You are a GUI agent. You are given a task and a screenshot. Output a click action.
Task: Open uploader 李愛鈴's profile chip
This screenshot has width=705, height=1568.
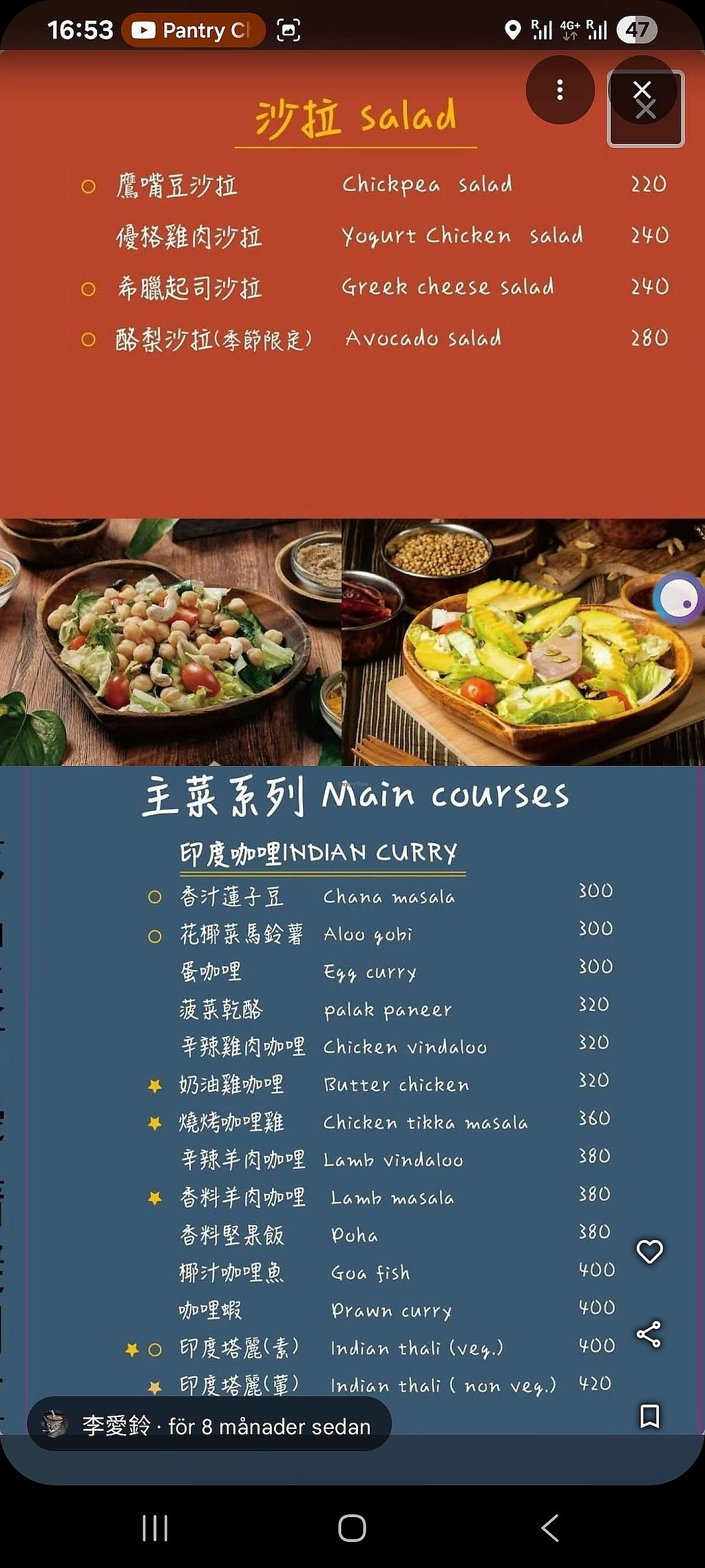pyautogui.click(x=209, y=1425)
